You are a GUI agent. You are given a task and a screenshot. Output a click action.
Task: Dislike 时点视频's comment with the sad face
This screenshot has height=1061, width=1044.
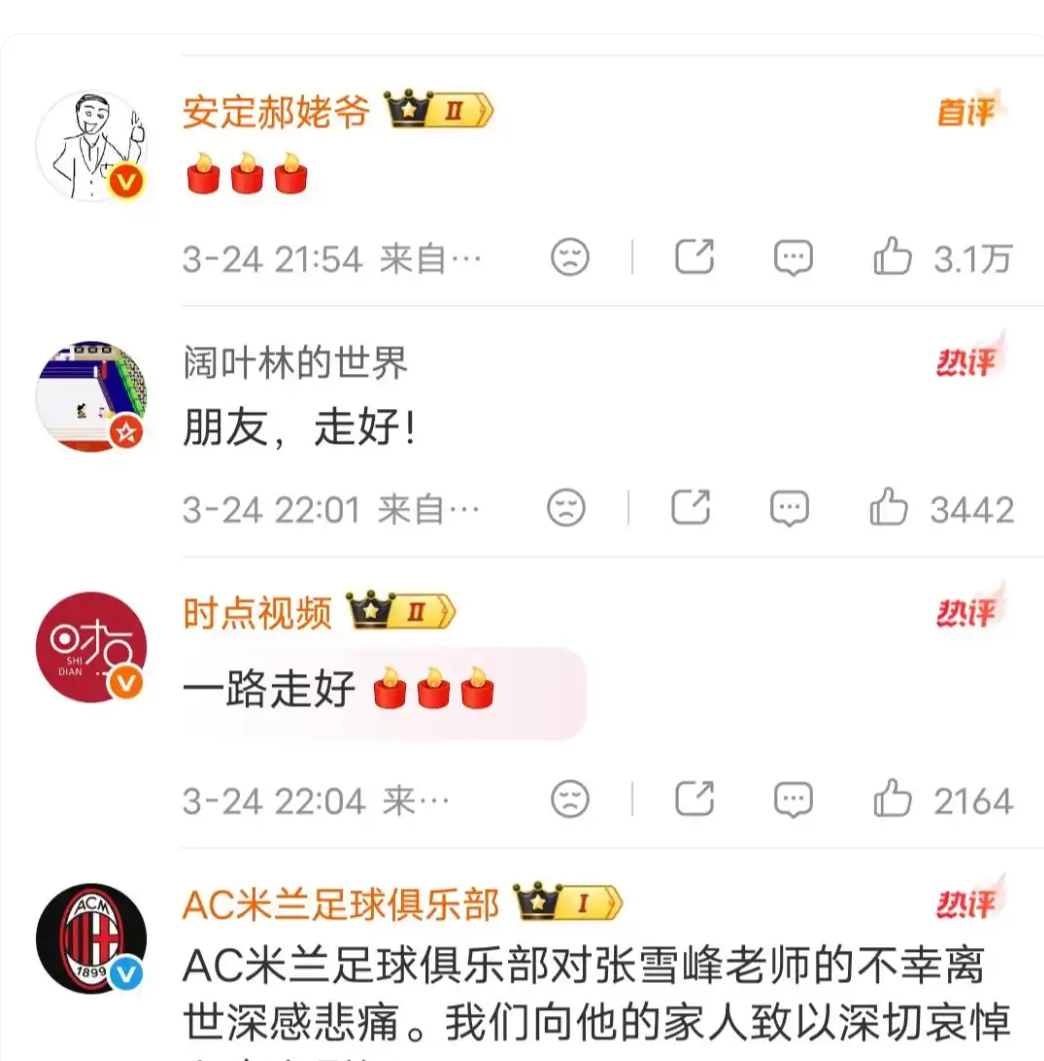pos(570,800)
